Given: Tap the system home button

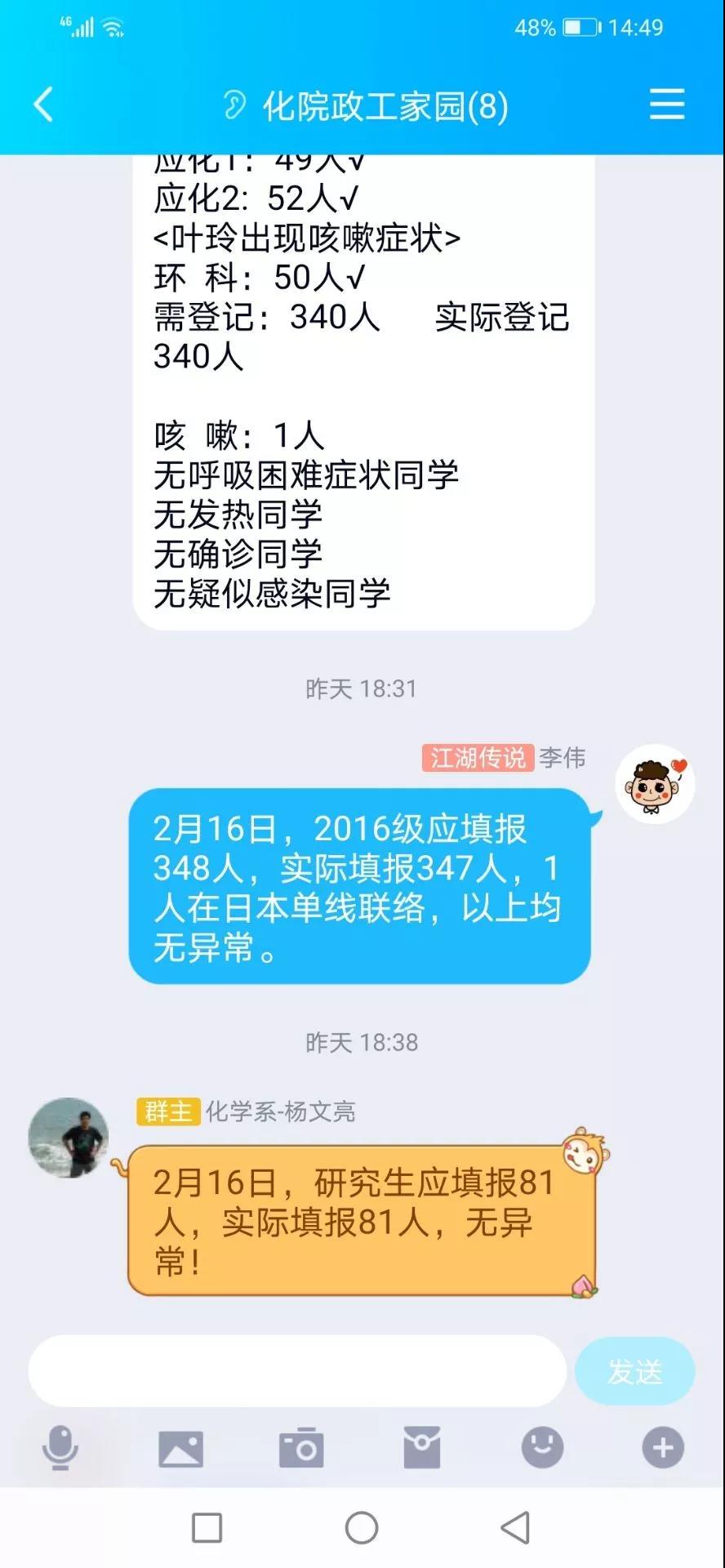Looking at the screenshot, I should coord(362,1527).
